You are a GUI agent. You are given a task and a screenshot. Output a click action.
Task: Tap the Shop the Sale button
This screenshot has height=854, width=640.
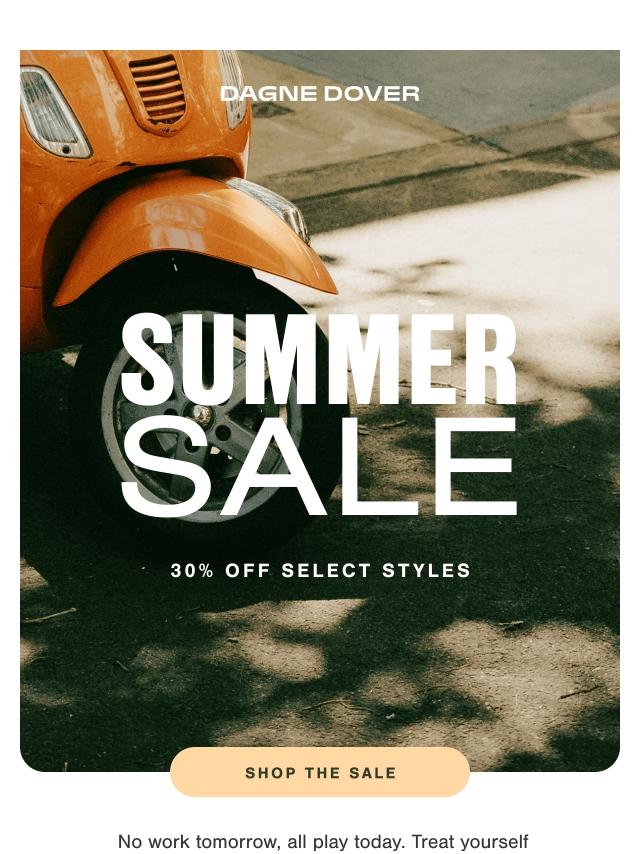click(x=320, y=772)
